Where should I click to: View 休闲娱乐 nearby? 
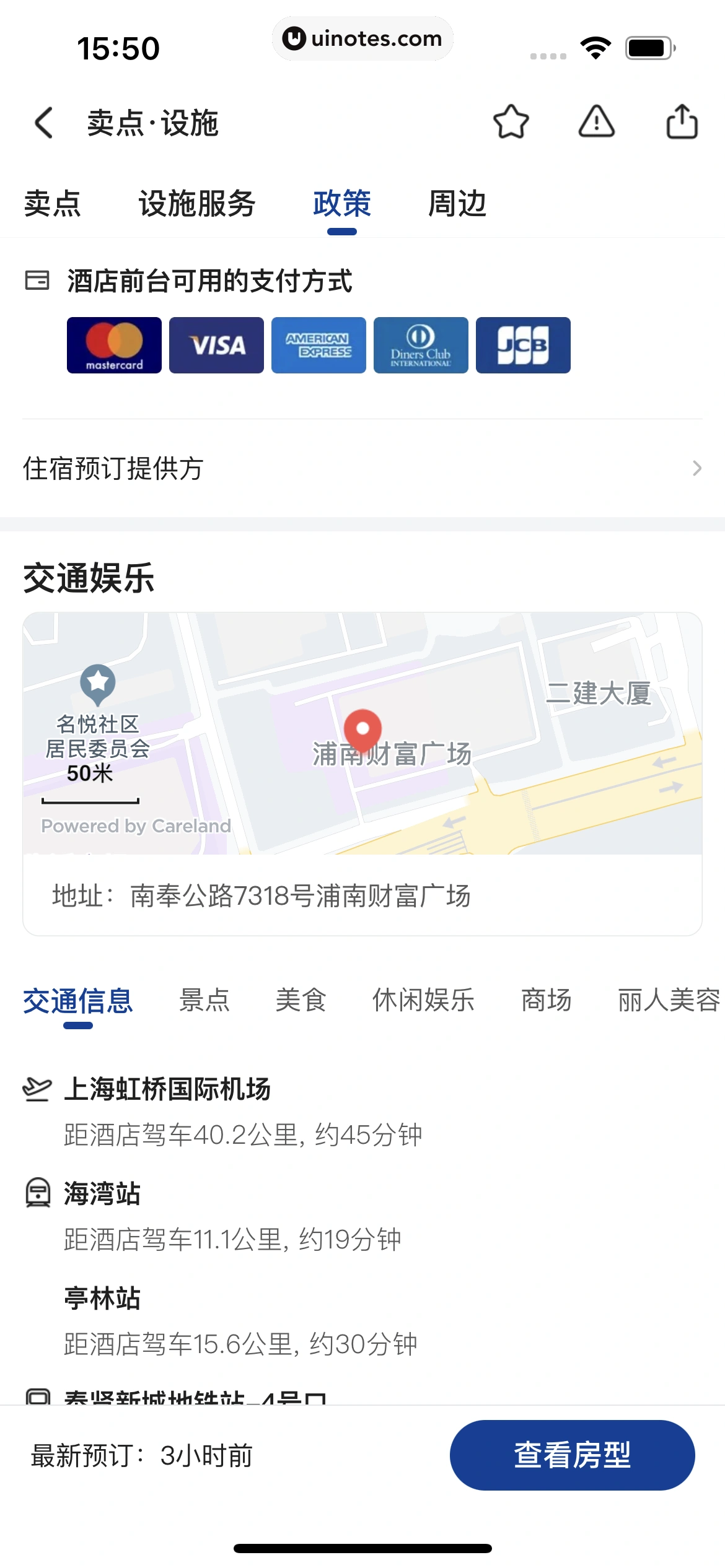[423, 1001]
